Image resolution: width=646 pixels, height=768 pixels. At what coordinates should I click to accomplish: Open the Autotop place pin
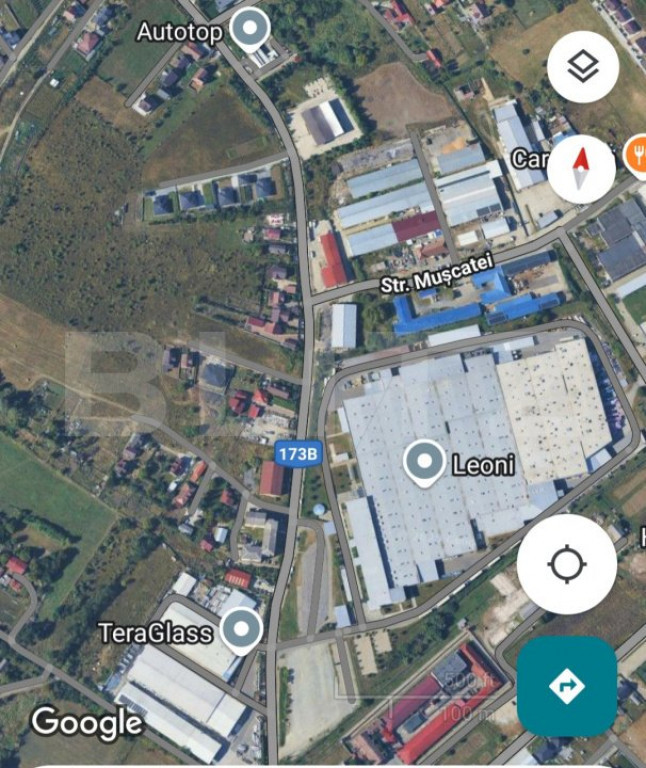coord(249,29)
